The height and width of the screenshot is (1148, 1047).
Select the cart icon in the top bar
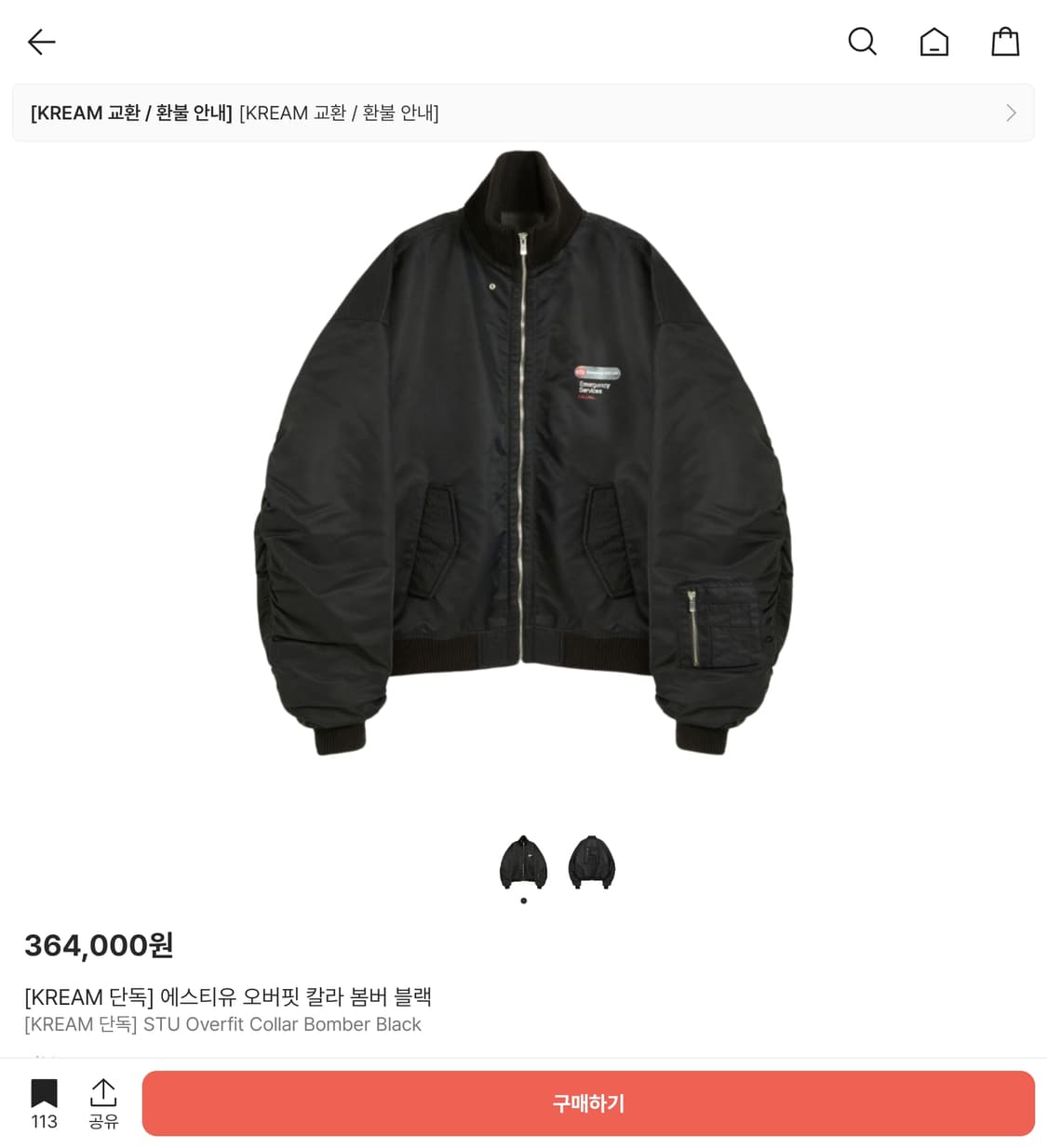(1005, 41)
